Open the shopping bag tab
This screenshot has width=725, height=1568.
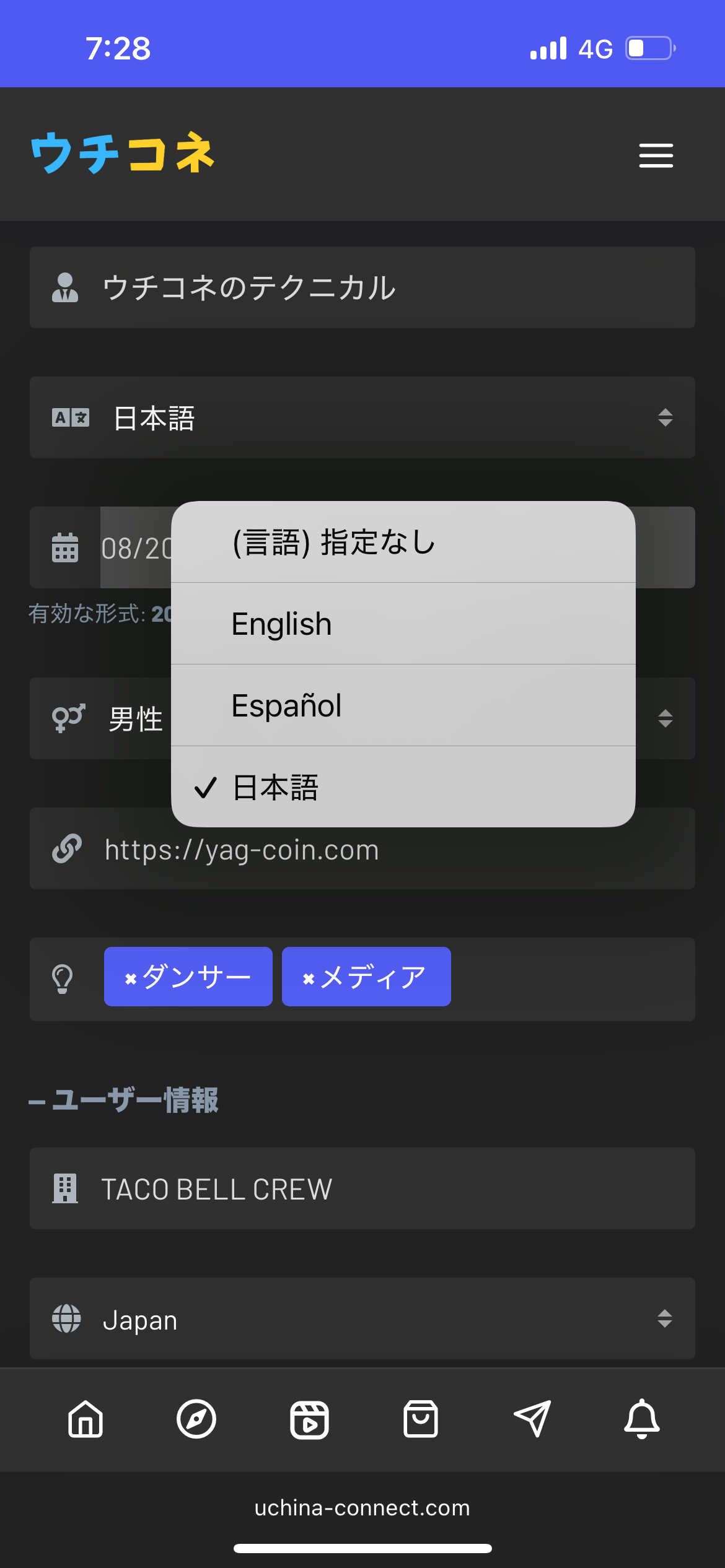(421, 1419)
